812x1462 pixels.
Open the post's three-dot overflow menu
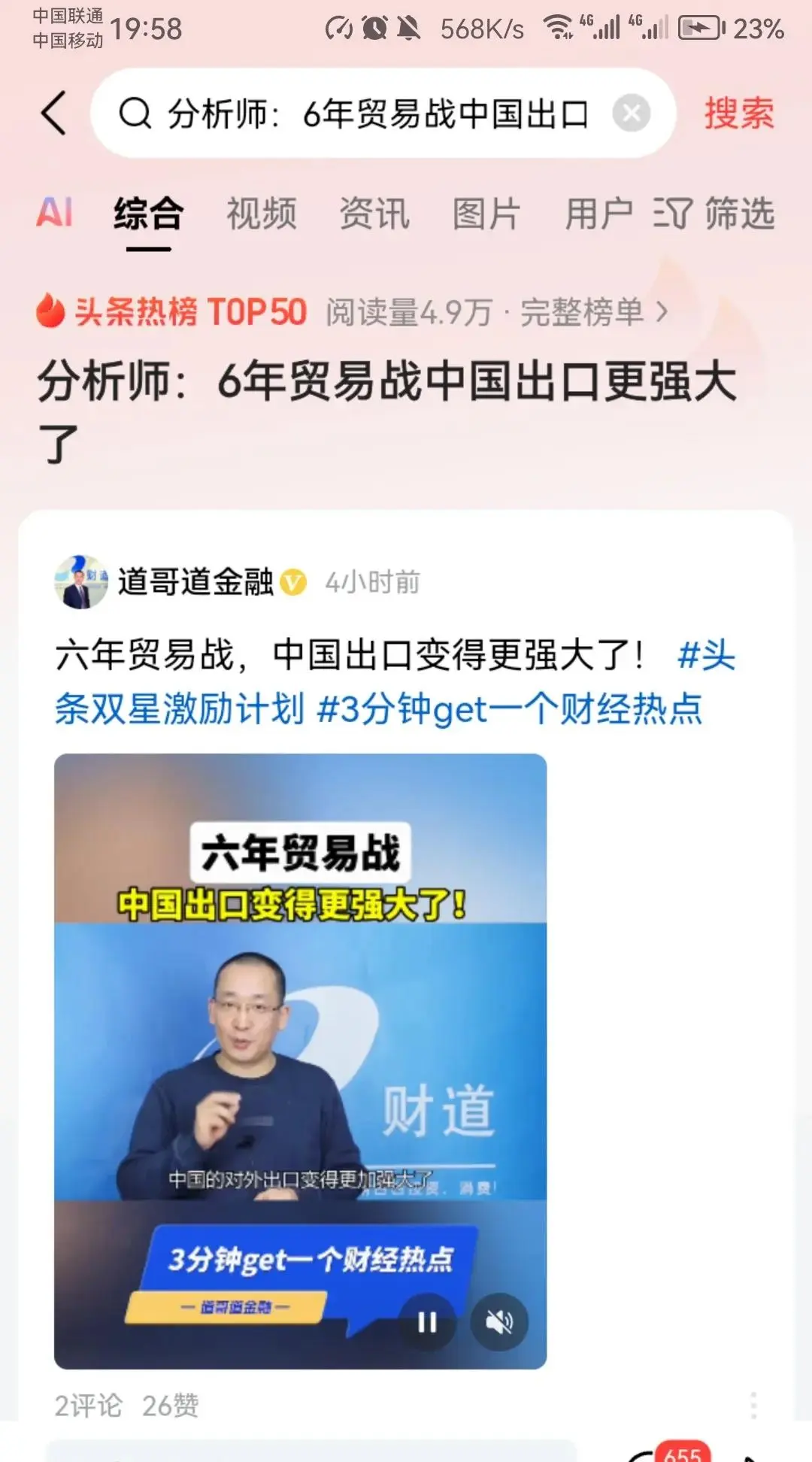(753, 1405)
